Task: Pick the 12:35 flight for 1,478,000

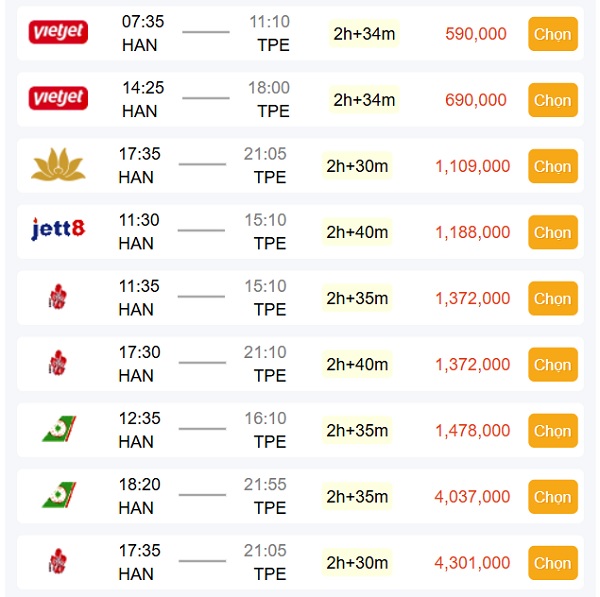Action: (552, 431)
